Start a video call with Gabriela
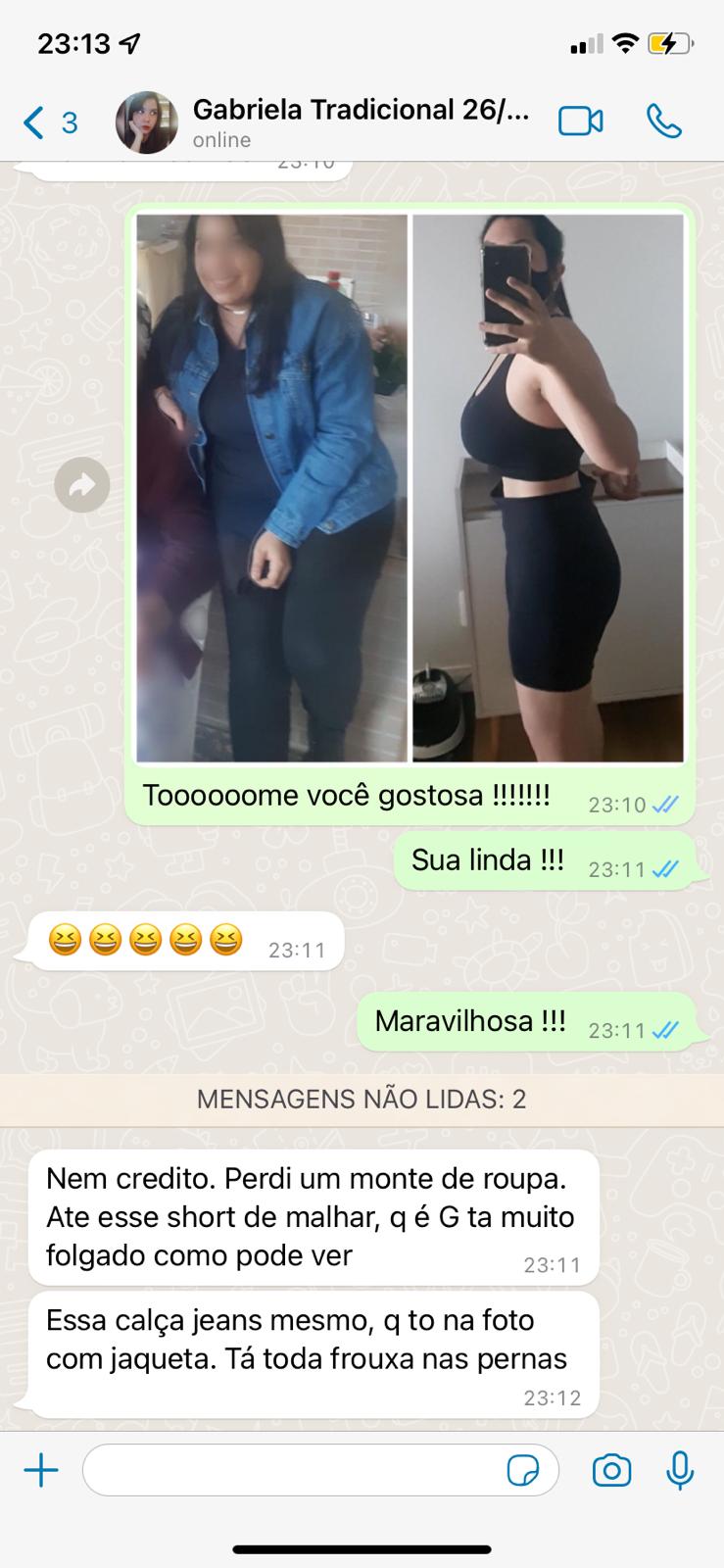Image resolution: width=724 pixels, height=1568 pixels. [580, 122]
